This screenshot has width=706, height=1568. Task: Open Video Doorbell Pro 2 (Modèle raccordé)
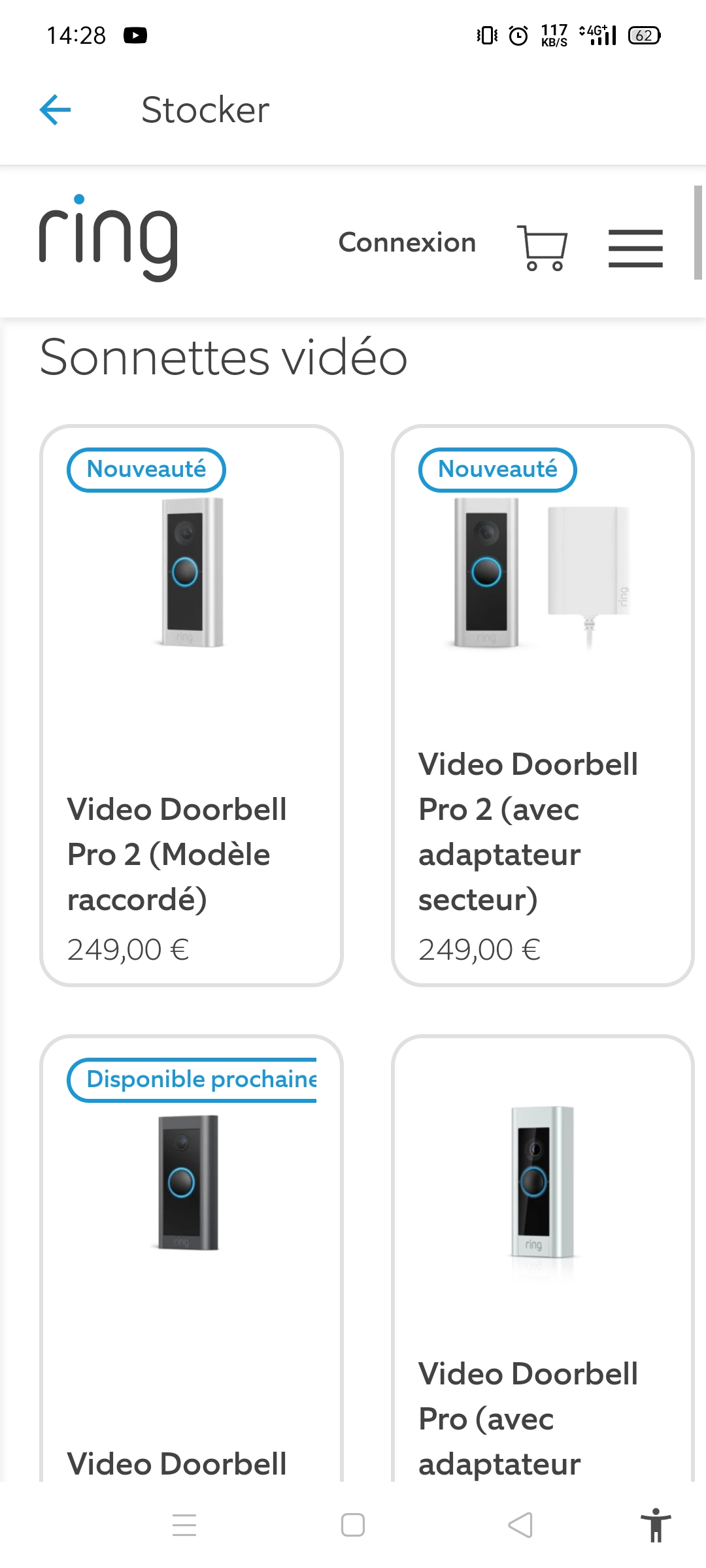pyautogui.click(x=191, y=706)
